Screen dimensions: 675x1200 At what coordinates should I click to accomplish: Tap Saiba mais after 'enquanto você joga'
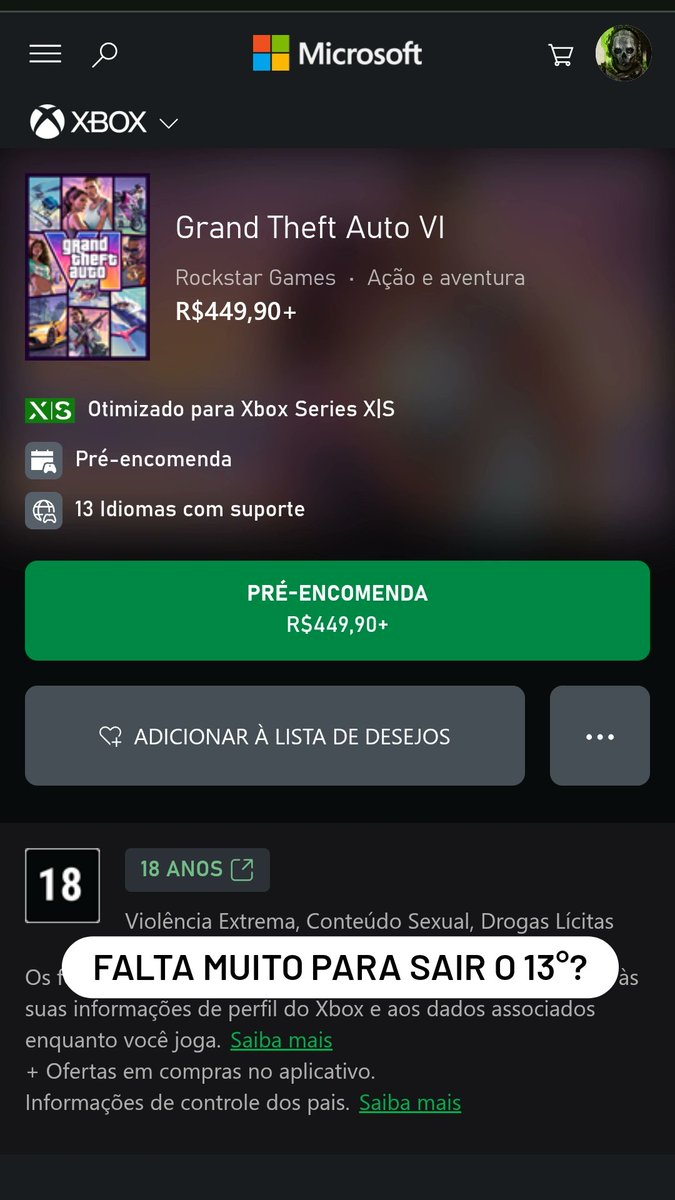281,1040
